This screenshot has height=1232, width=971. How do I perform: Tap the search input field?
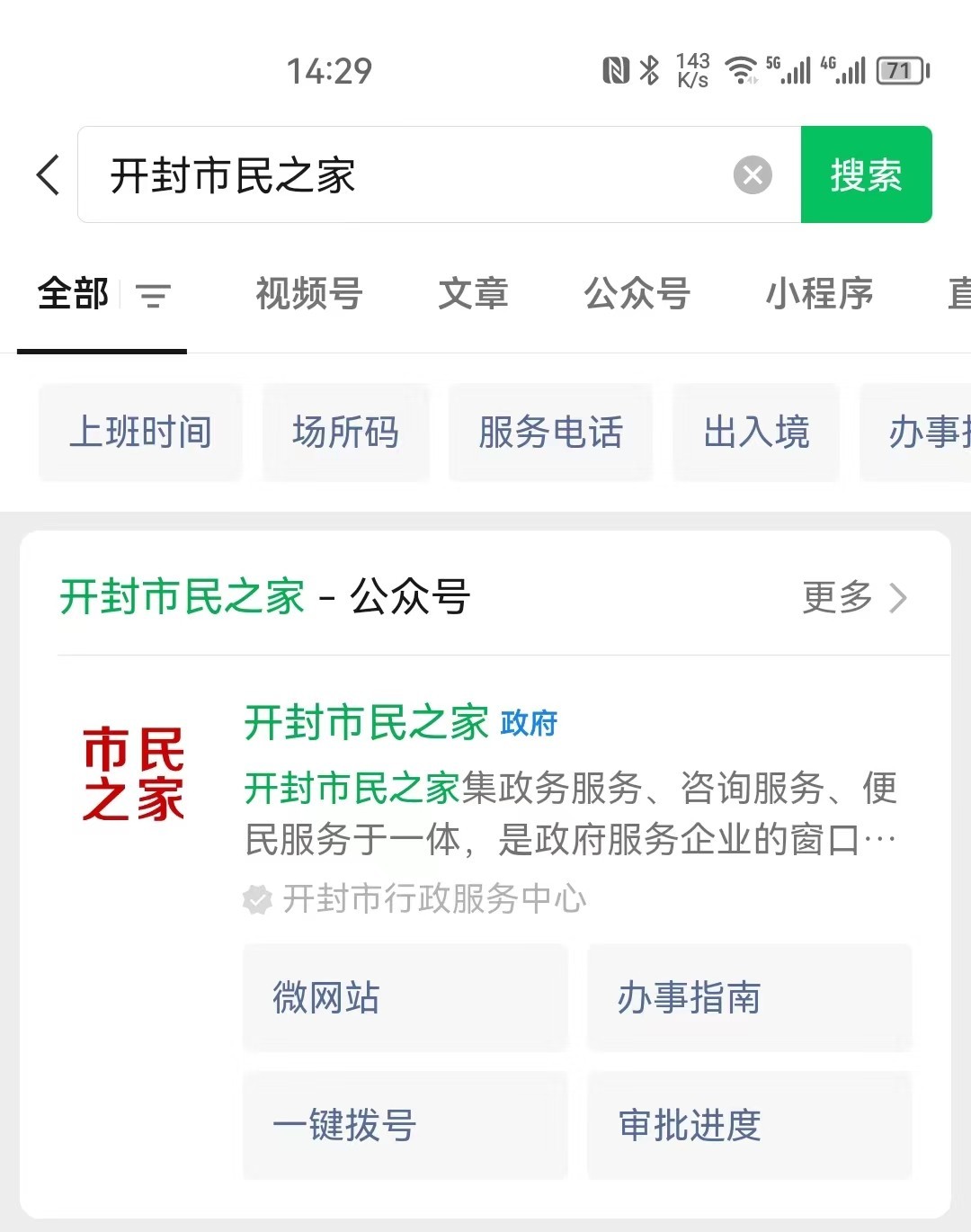coord(405,175)
